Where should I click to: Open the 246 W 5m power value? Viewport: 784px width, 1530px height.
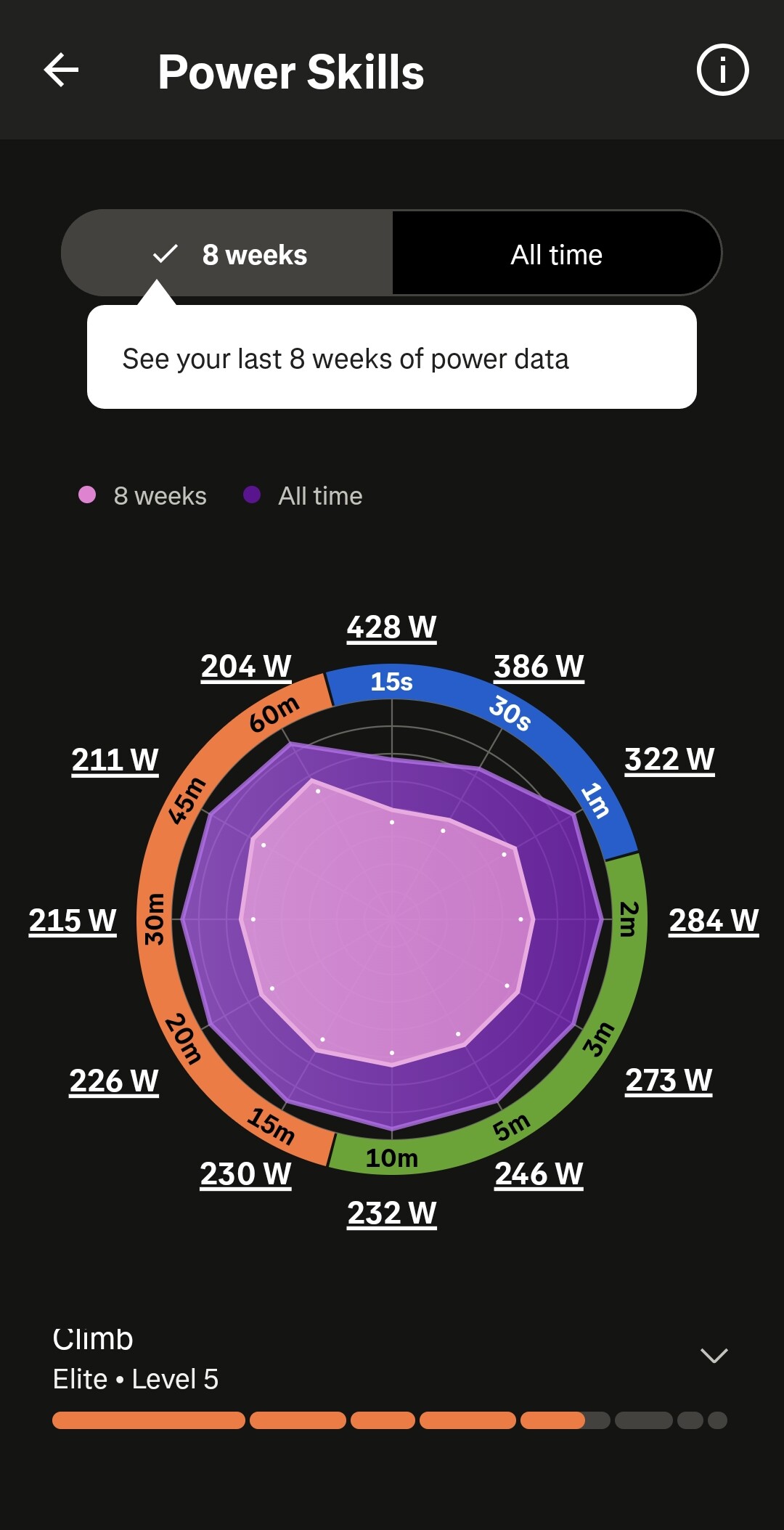coord(539,1174)
